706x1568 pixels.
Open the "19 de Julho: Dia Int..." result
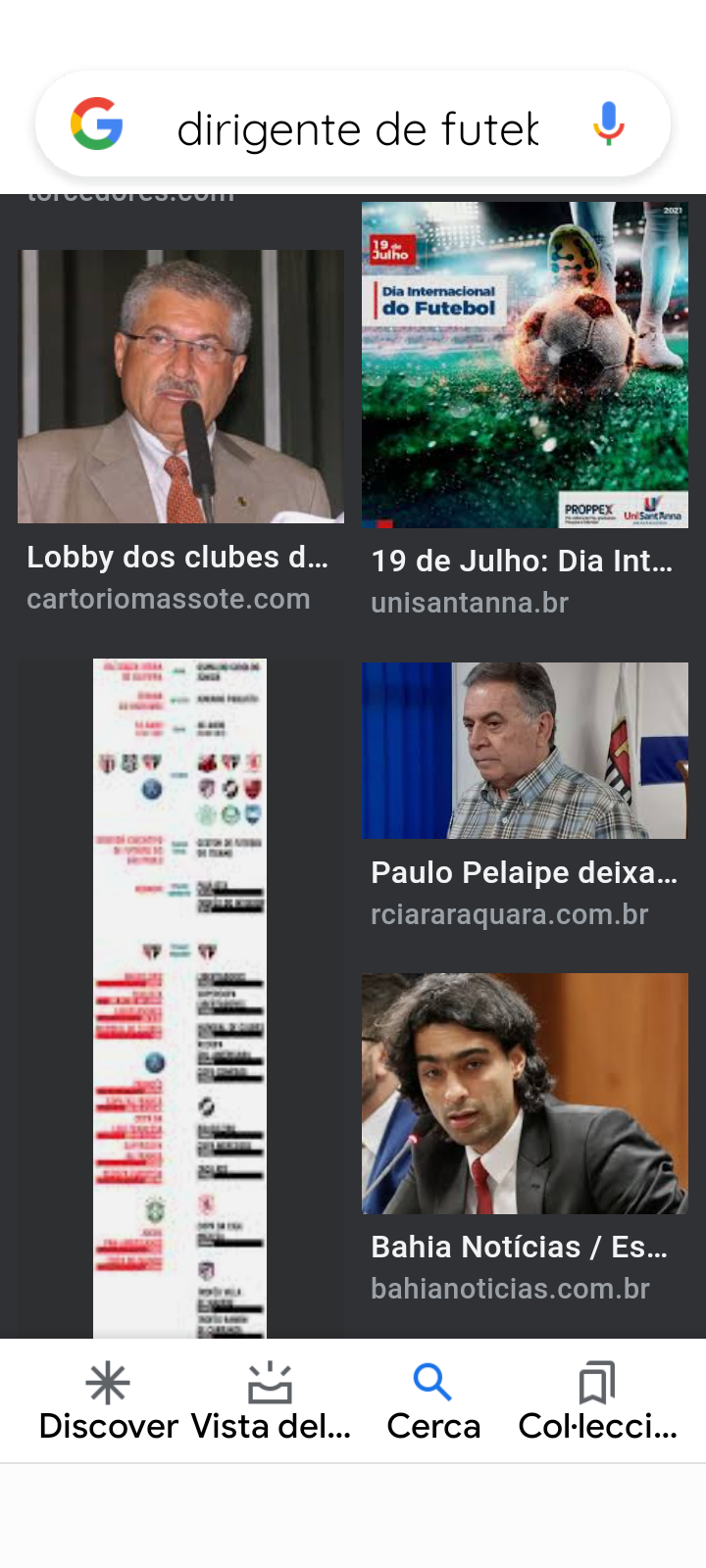click(525, 365)
